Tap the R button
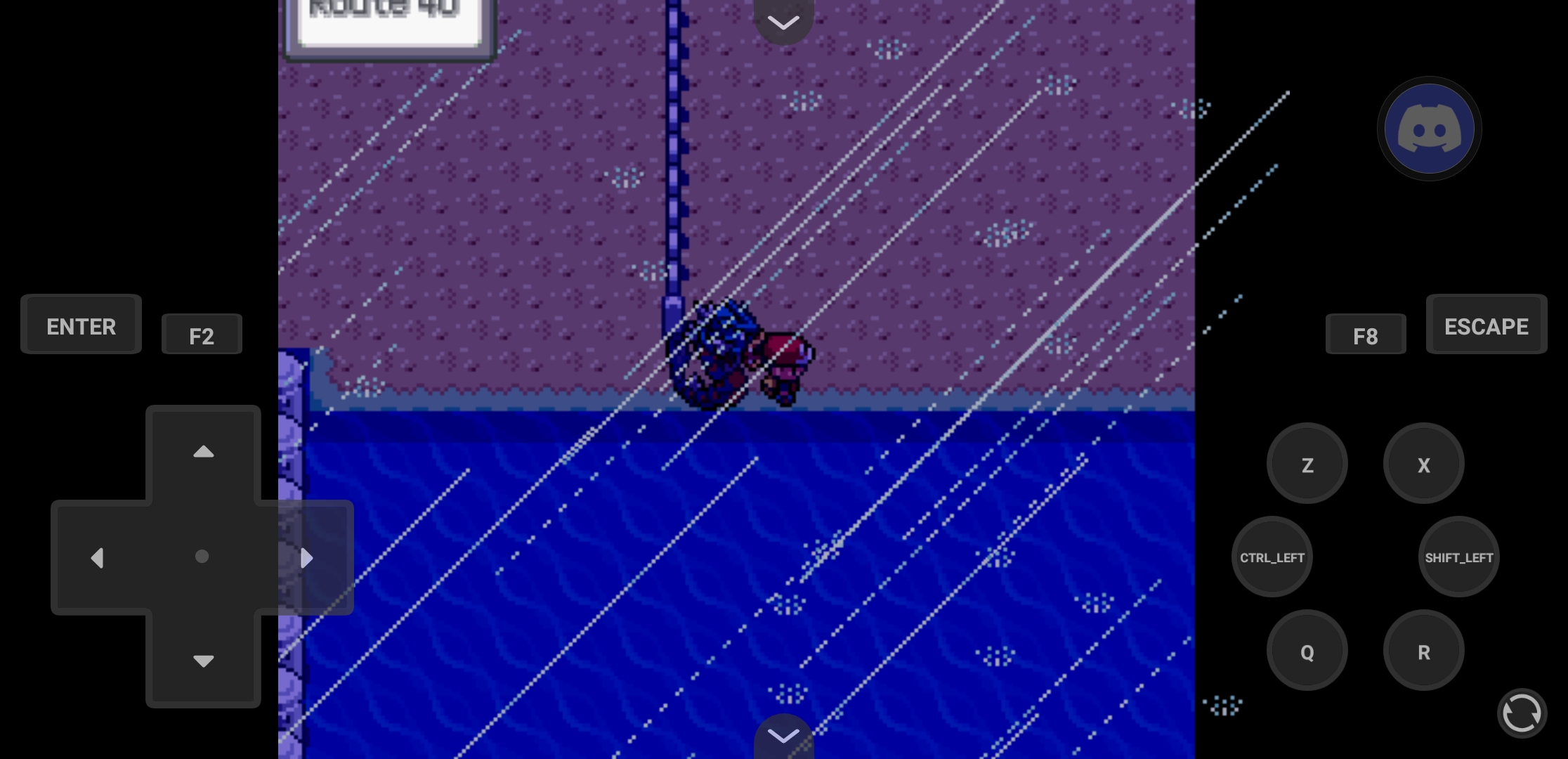The image size is (1568, 759). [1423, 651]
